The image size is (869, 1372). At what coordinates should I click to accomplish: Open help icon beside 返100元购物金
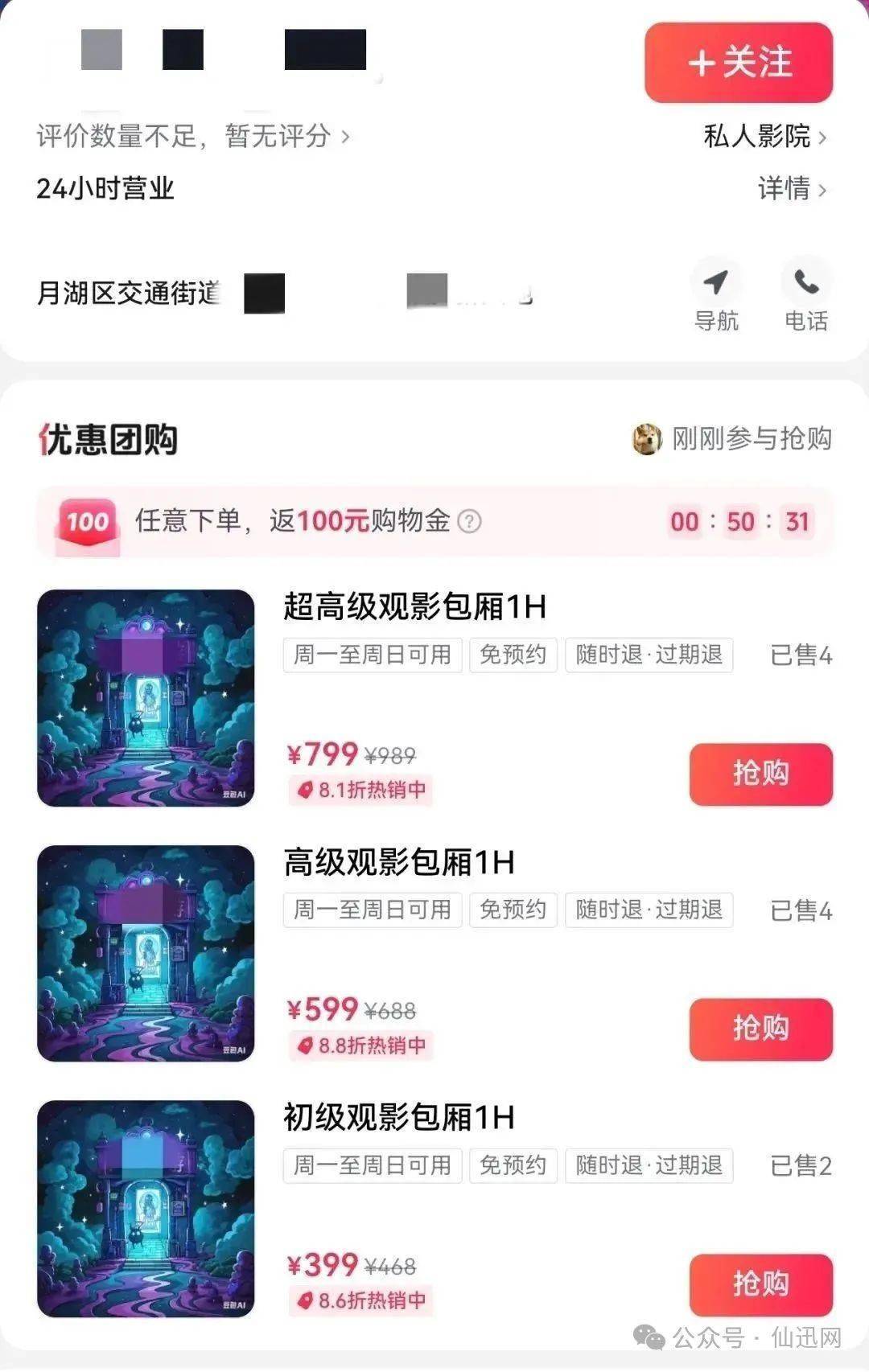click(x=469, y=521)
